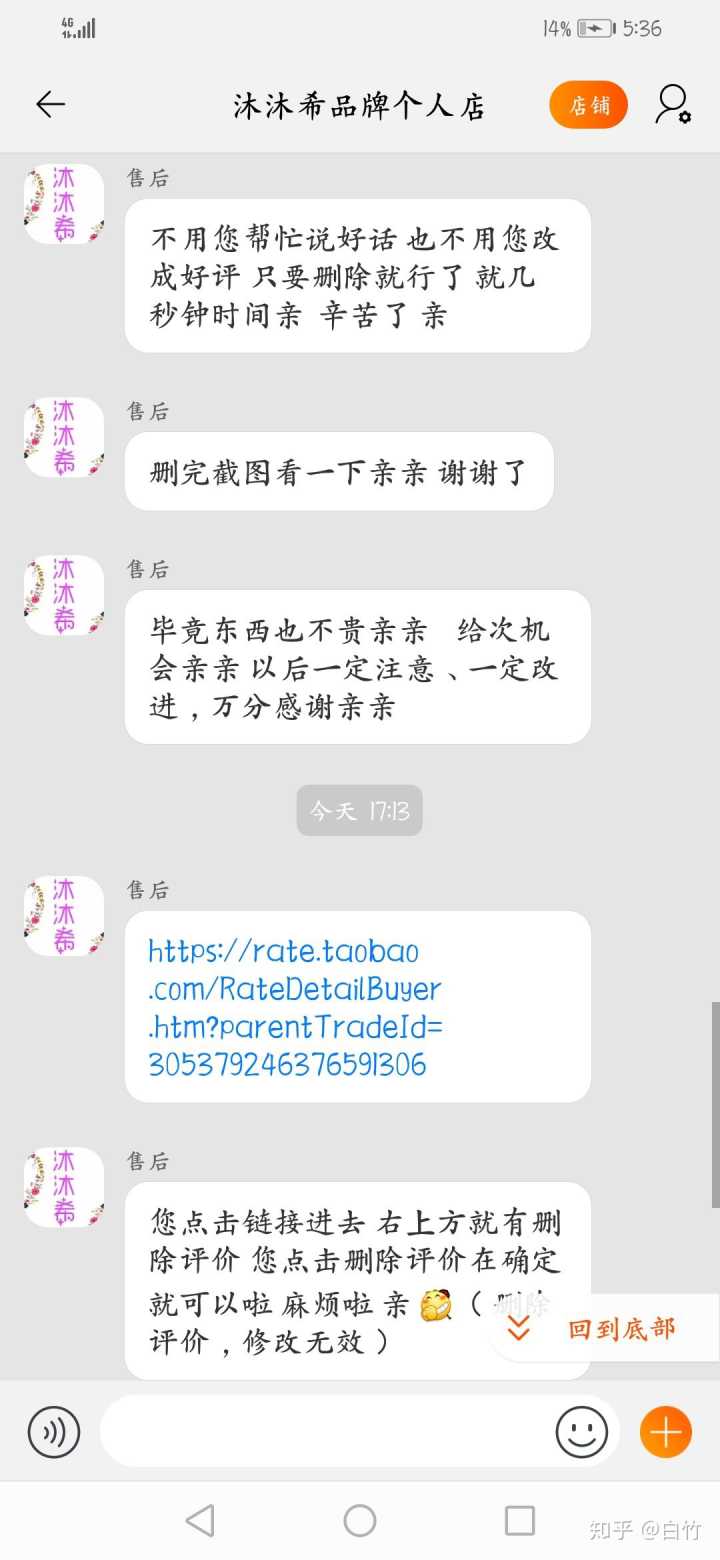Jump to bottom with 回到底部
This screenshot has width=720, height=1560.
[604, 1328]
